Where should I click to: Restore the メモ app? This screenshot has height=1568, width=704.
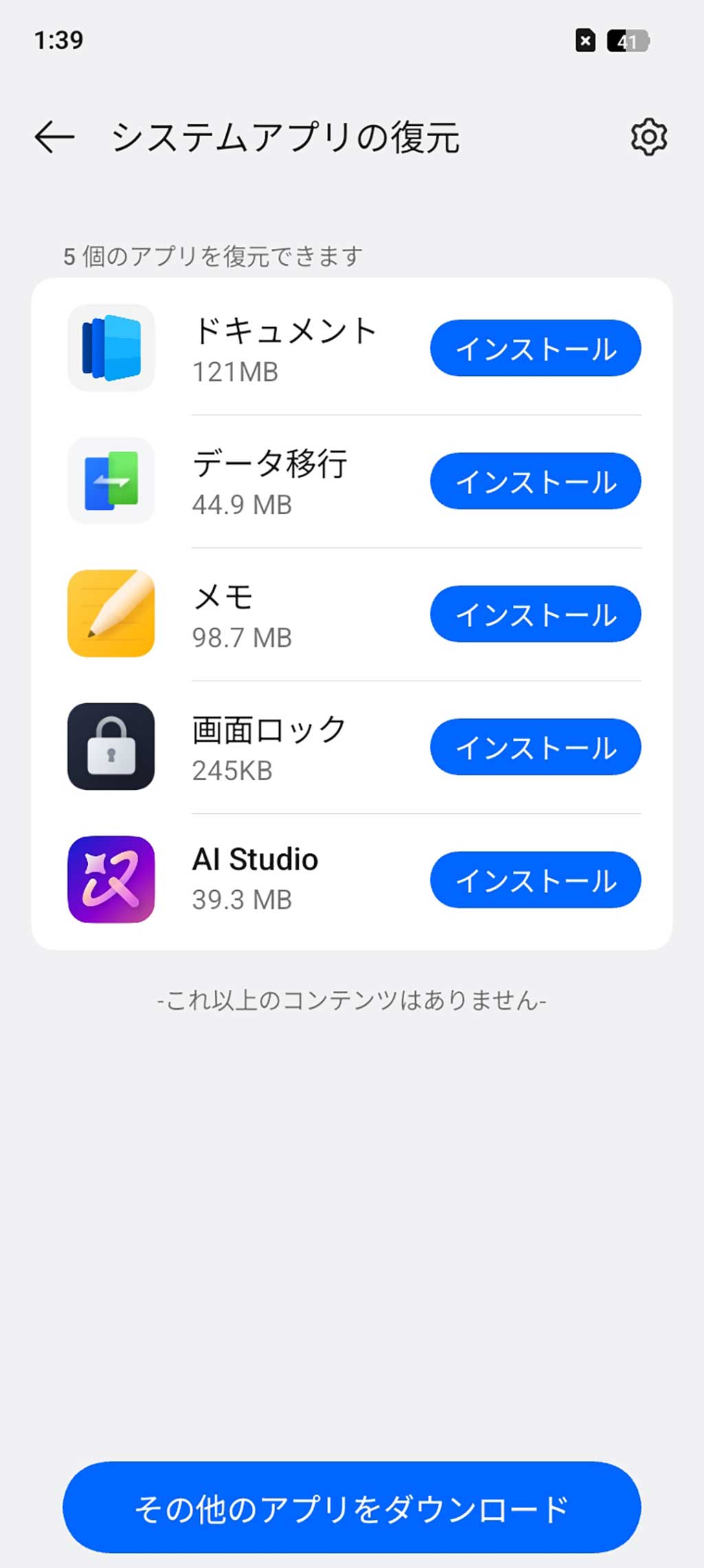pos(535,614)
